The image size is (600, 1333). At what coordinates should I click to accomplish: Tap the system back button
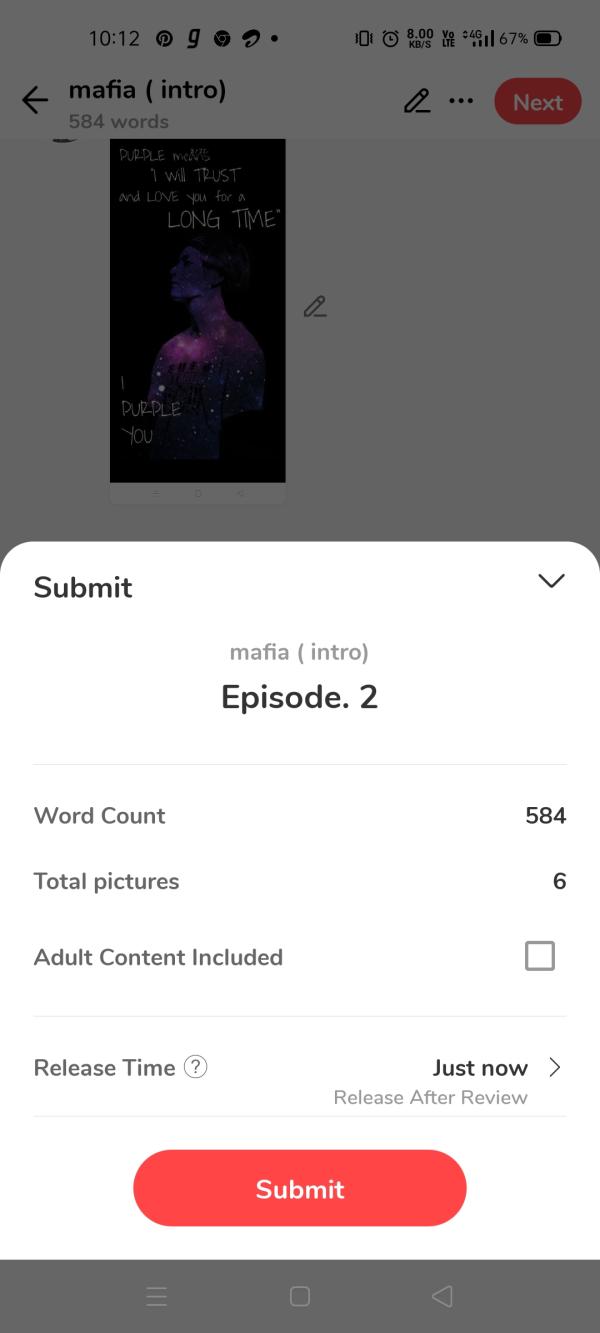442,1296
